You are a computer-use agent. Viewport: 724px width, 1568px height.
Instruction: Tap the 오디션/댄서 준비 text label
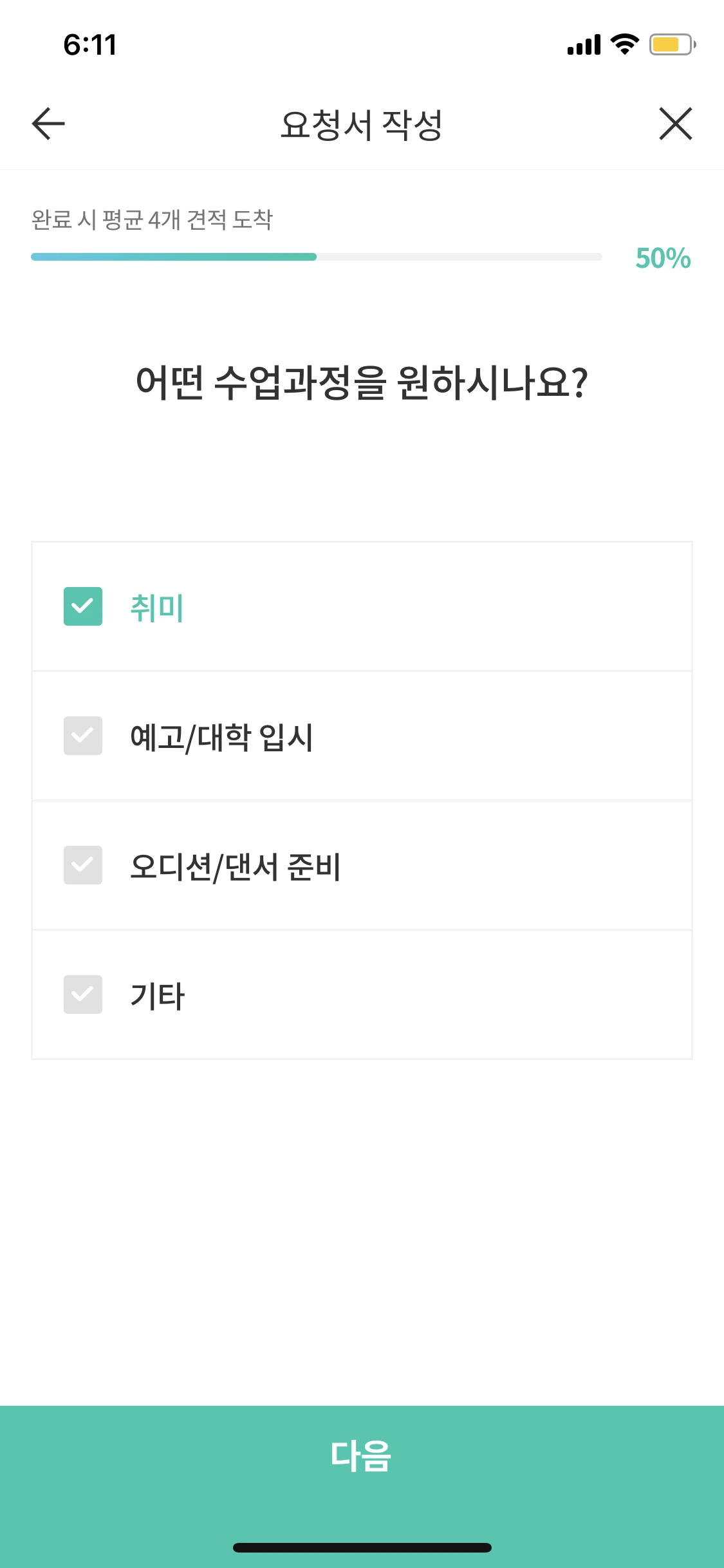[x=236, y=865]
